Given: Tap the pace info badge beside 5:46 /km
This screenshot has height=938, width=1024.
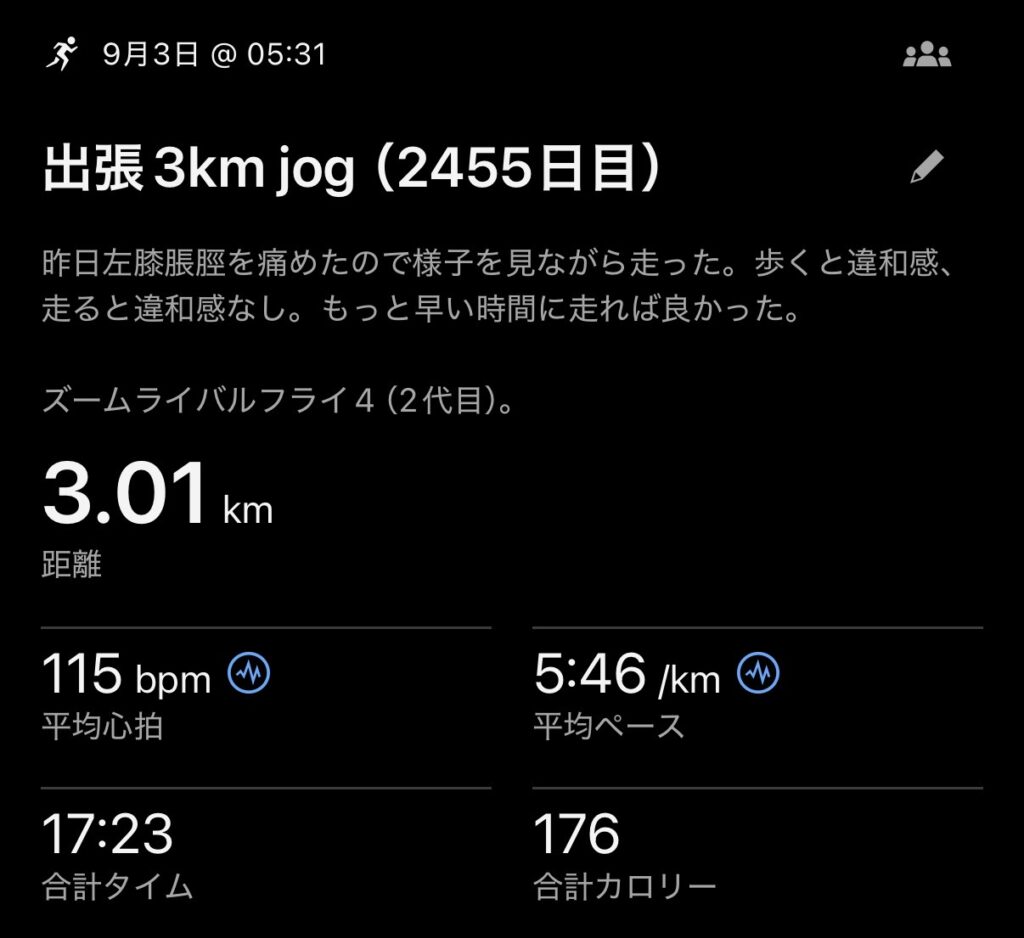Looking at the screenshot, I should (x=758, y=672).
